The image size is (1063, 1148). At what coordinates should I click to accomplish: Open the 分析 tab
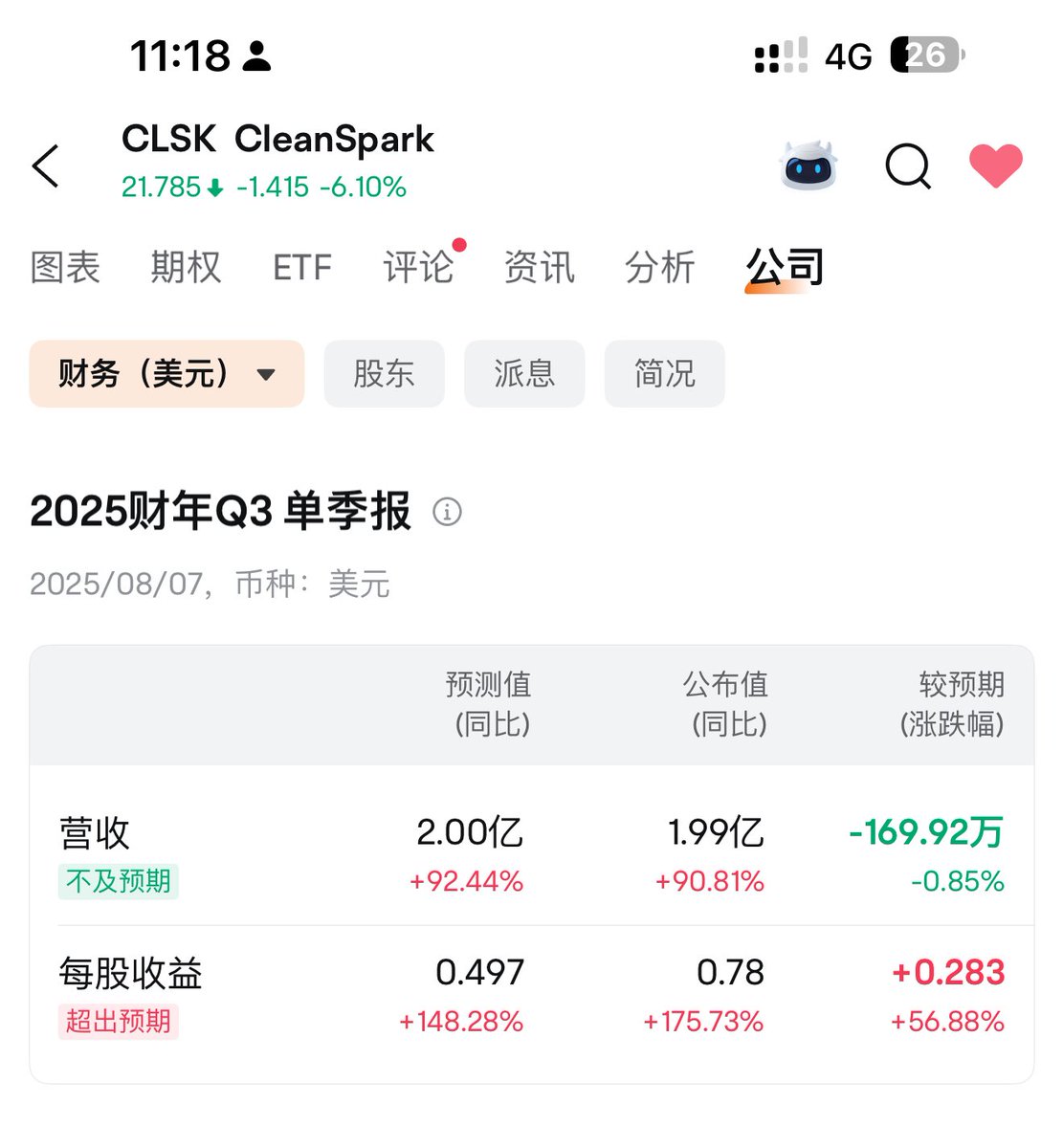659,267
